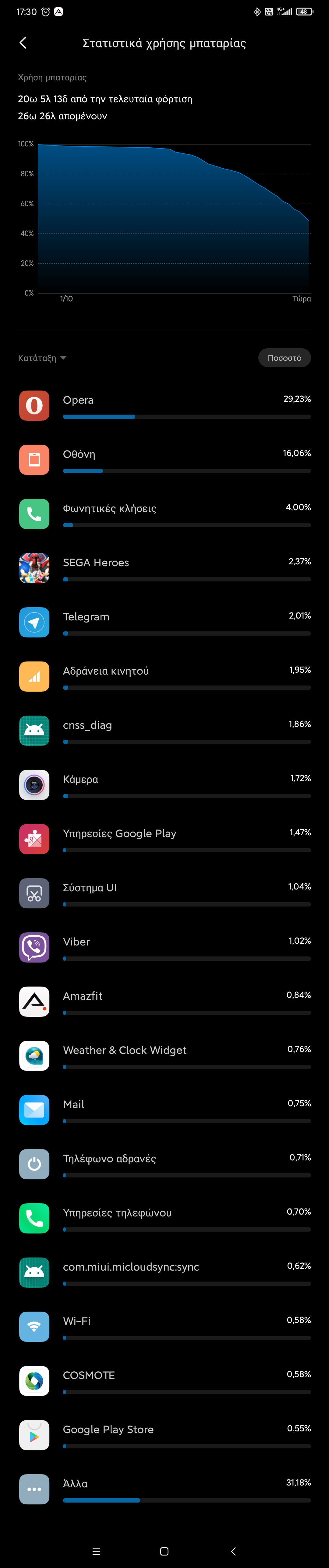The image size is (329, 1568).
Task: Open Opera battery usage details
Action: coord(164,406)
